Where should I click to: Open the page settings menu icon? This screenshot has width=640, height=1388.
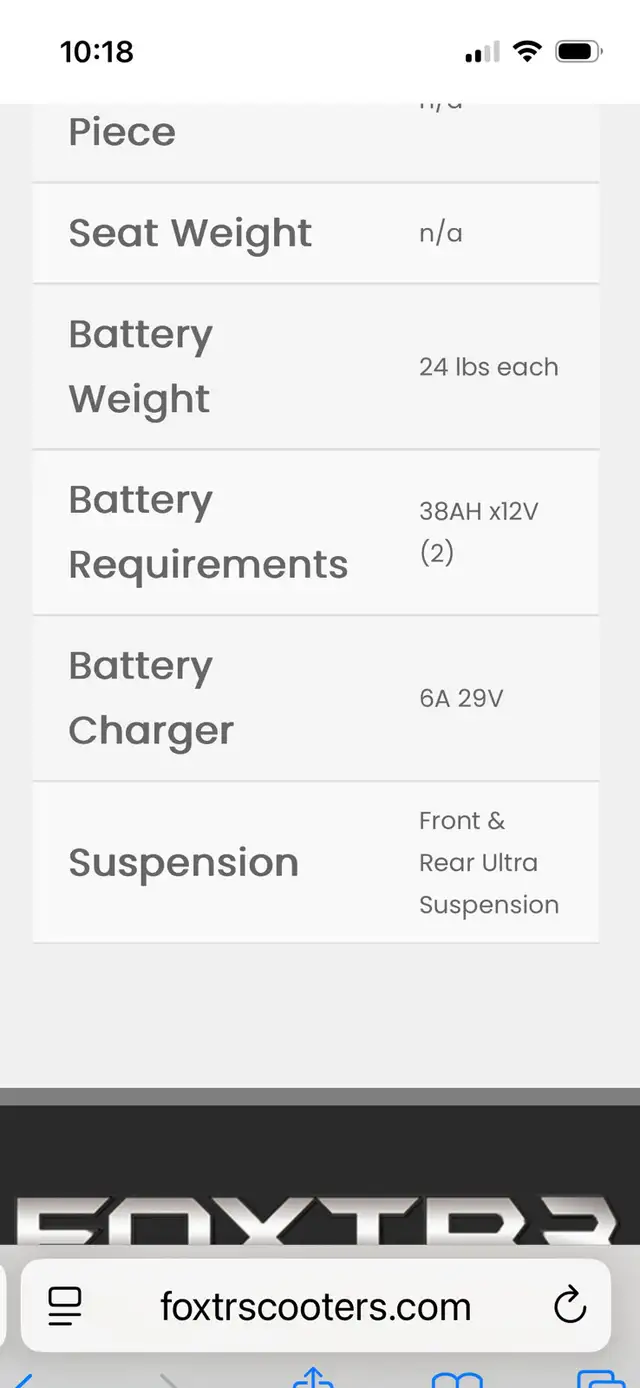(65, 1306)
